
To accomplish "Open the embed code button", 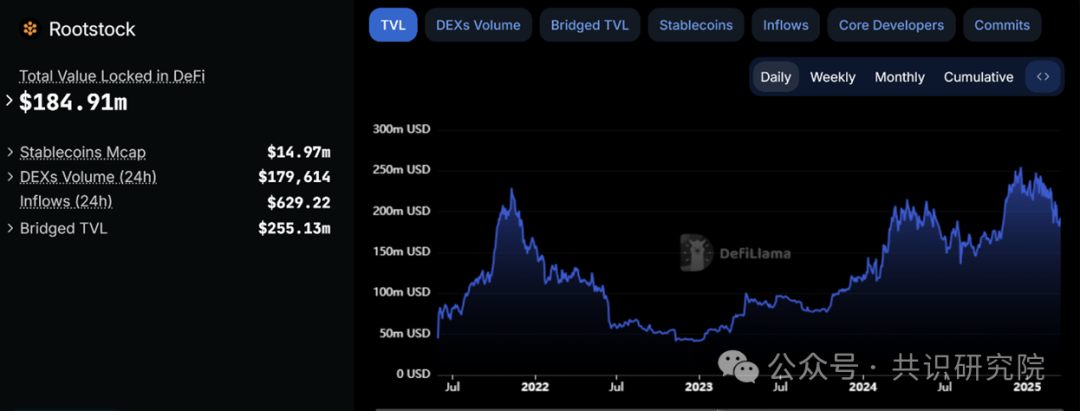I will (1043, 77).
